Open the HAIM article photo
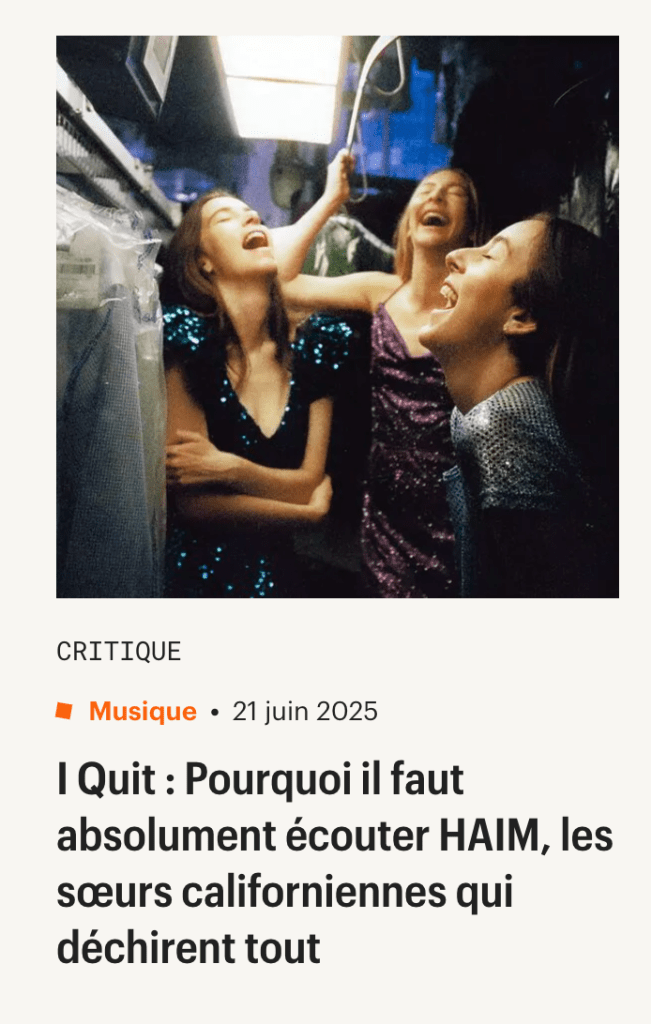This screenshot has width=651, height=1024. [337, 317]
